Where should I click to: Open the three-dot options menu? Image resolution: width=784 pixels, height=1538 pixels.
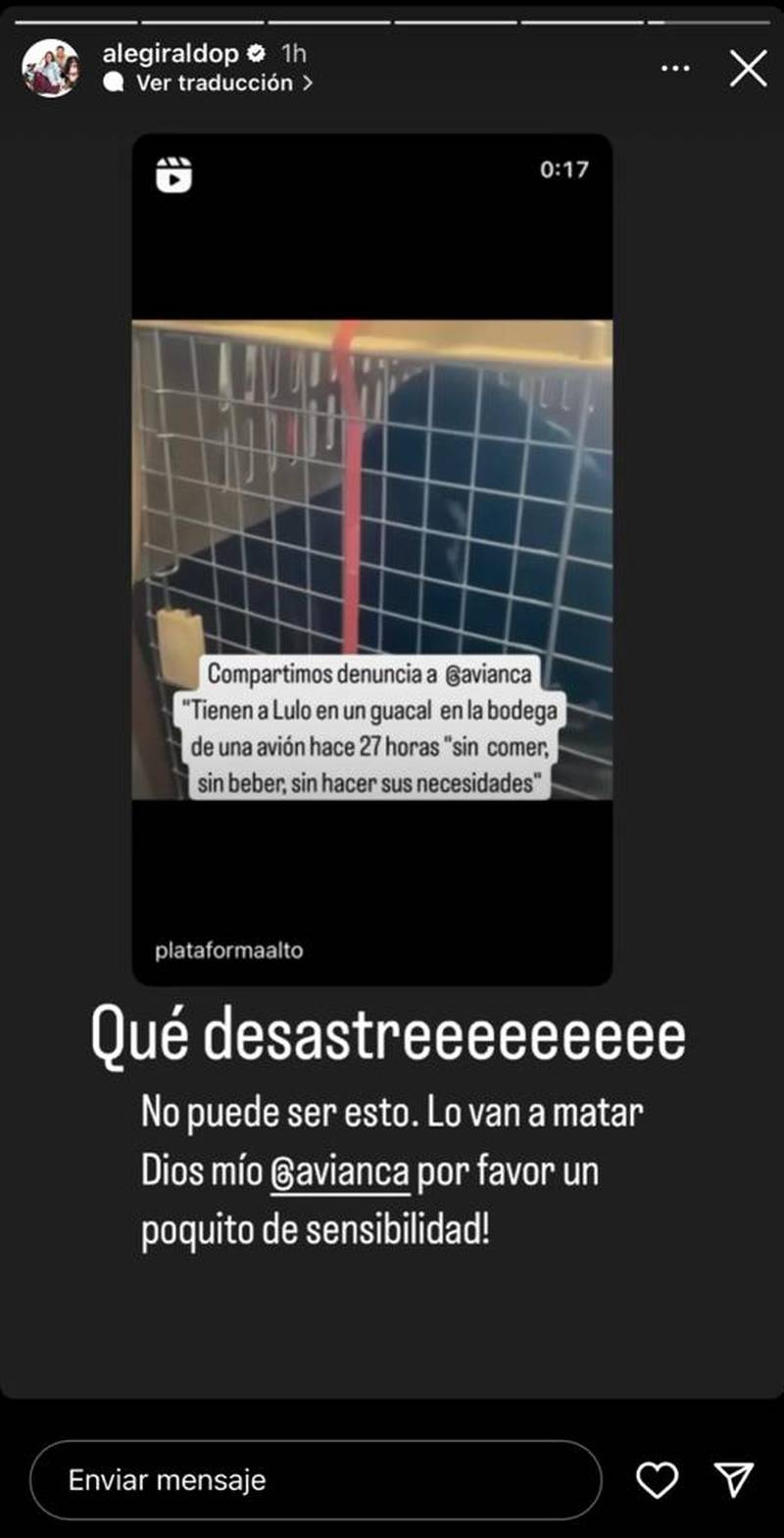pyautogui.click(x=673, y=68)
